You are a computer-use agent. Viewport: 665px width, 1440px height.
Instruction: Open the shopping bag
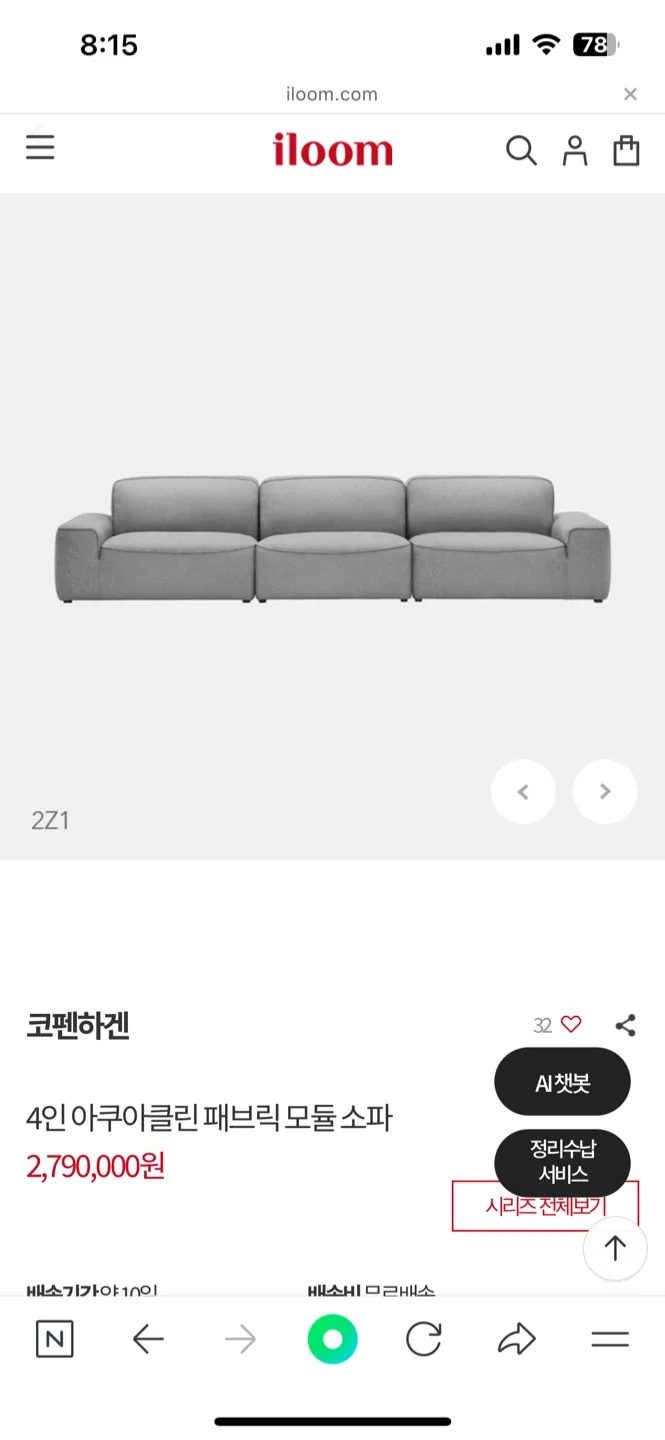pyautogui.click(x=627, y=151)
